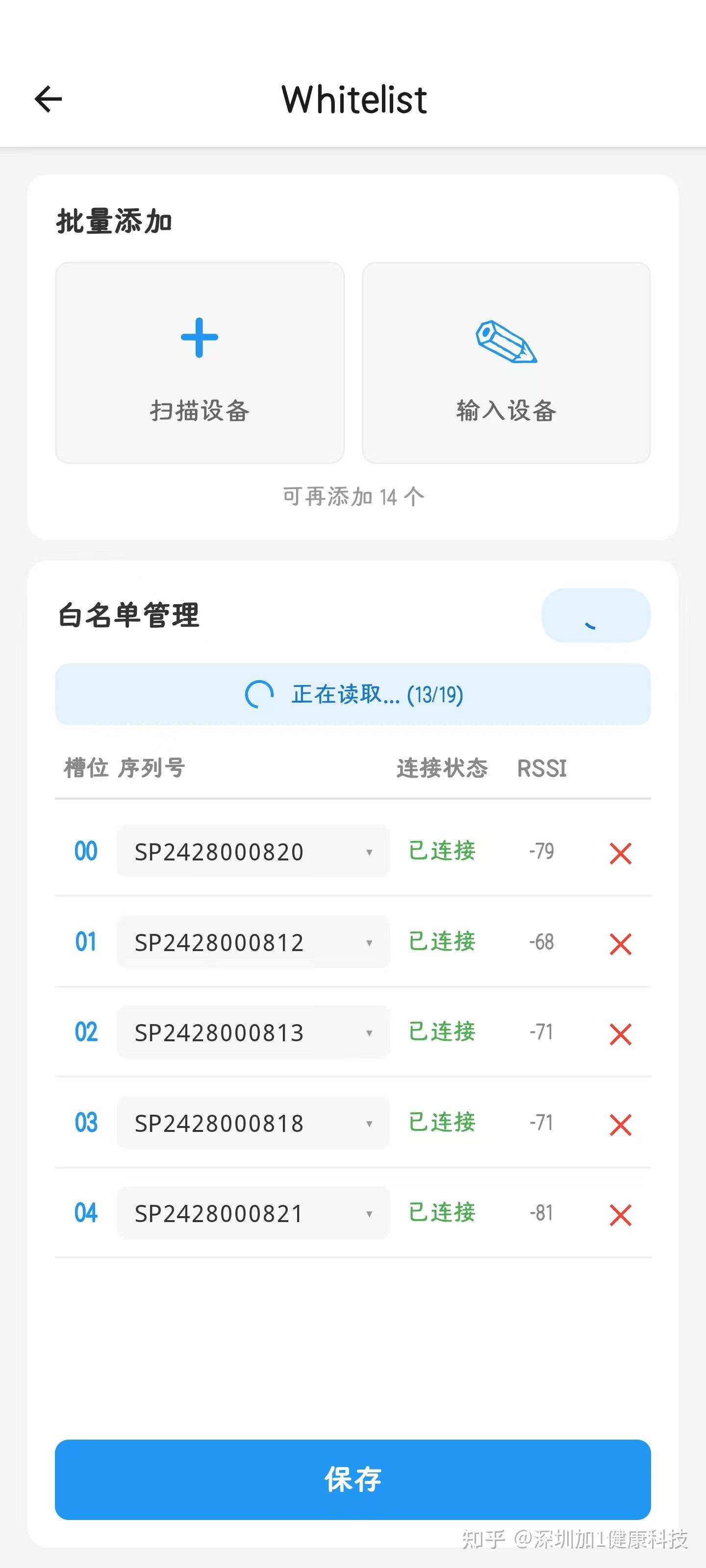Open the 输入设备 manual entry card
The image size is (706, 1568).
click(506, 363)
